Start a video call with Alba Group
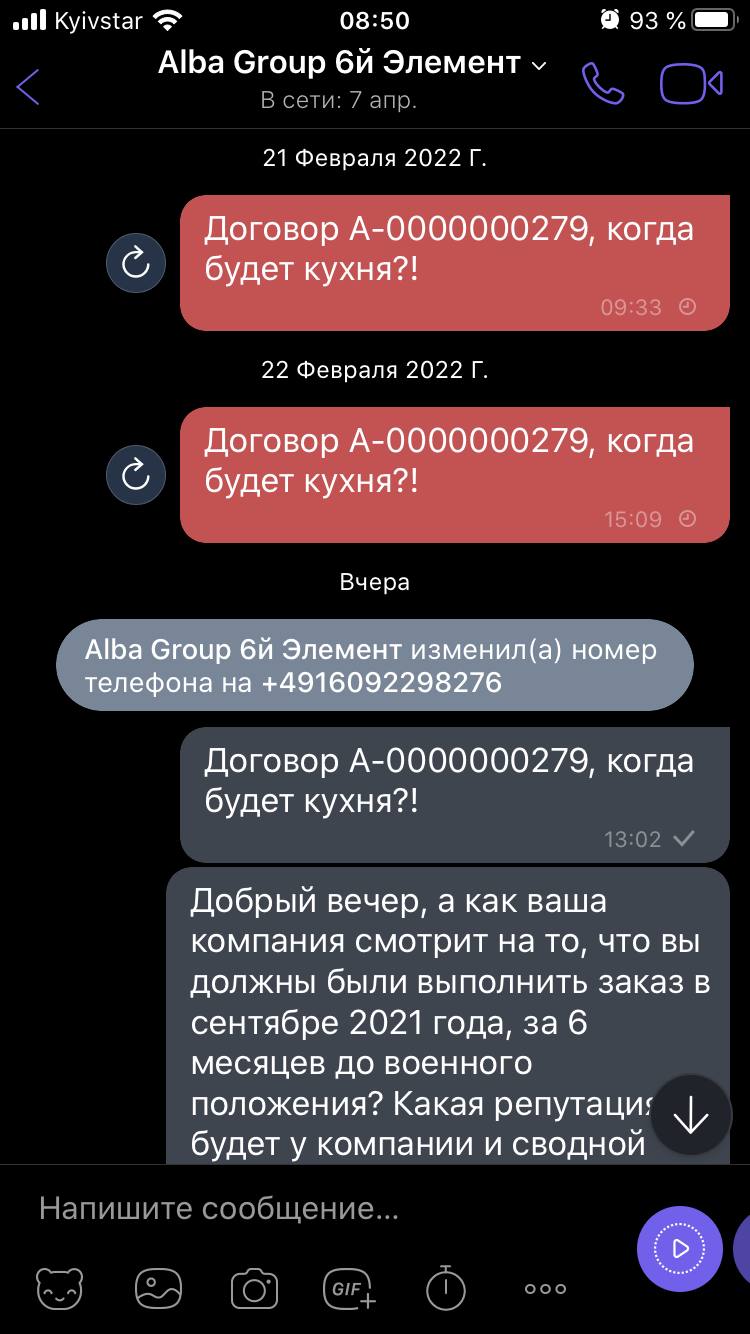The image size is (750, 1334). (690, 84)
